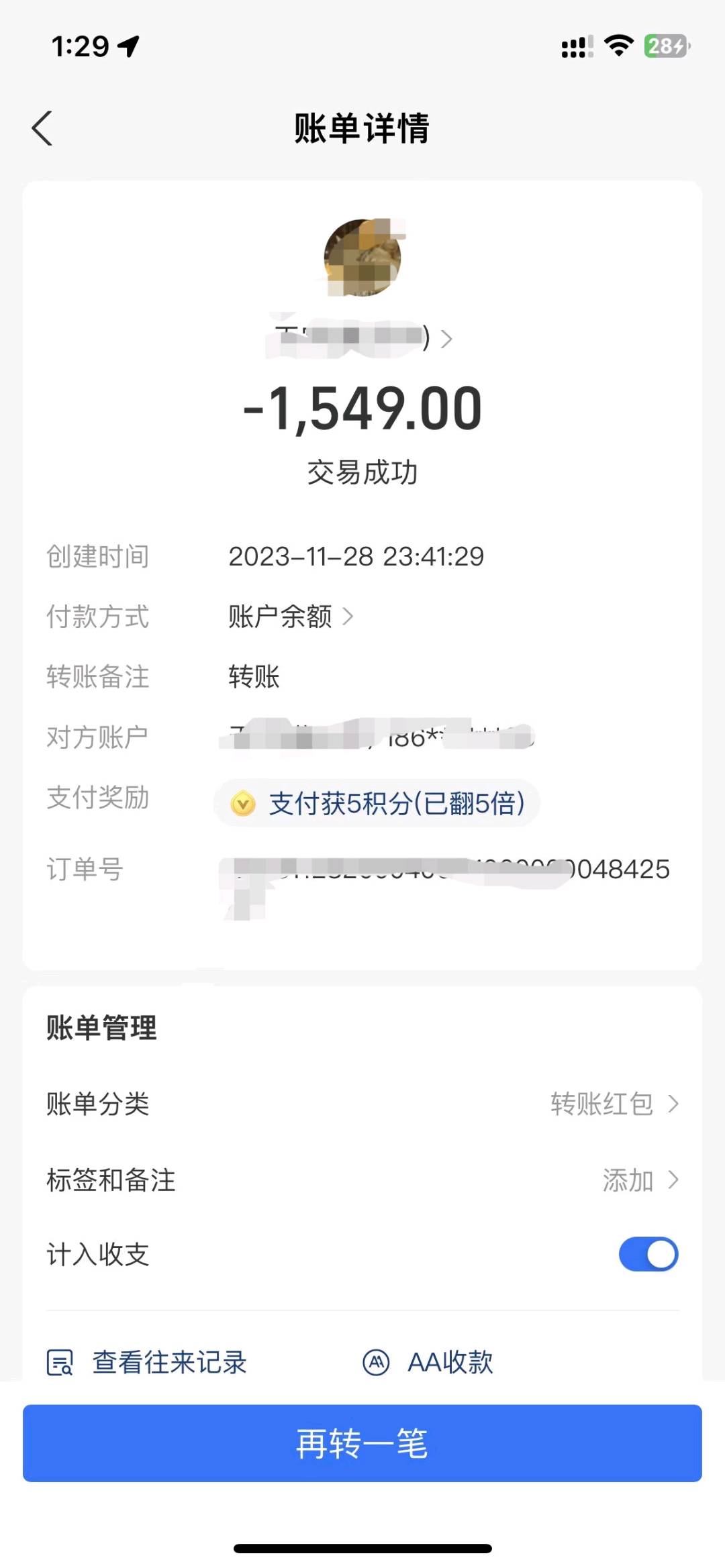Change 账单分类 from 转账红包
This screenshot has width=725, height=1568.
(614, 1104)
